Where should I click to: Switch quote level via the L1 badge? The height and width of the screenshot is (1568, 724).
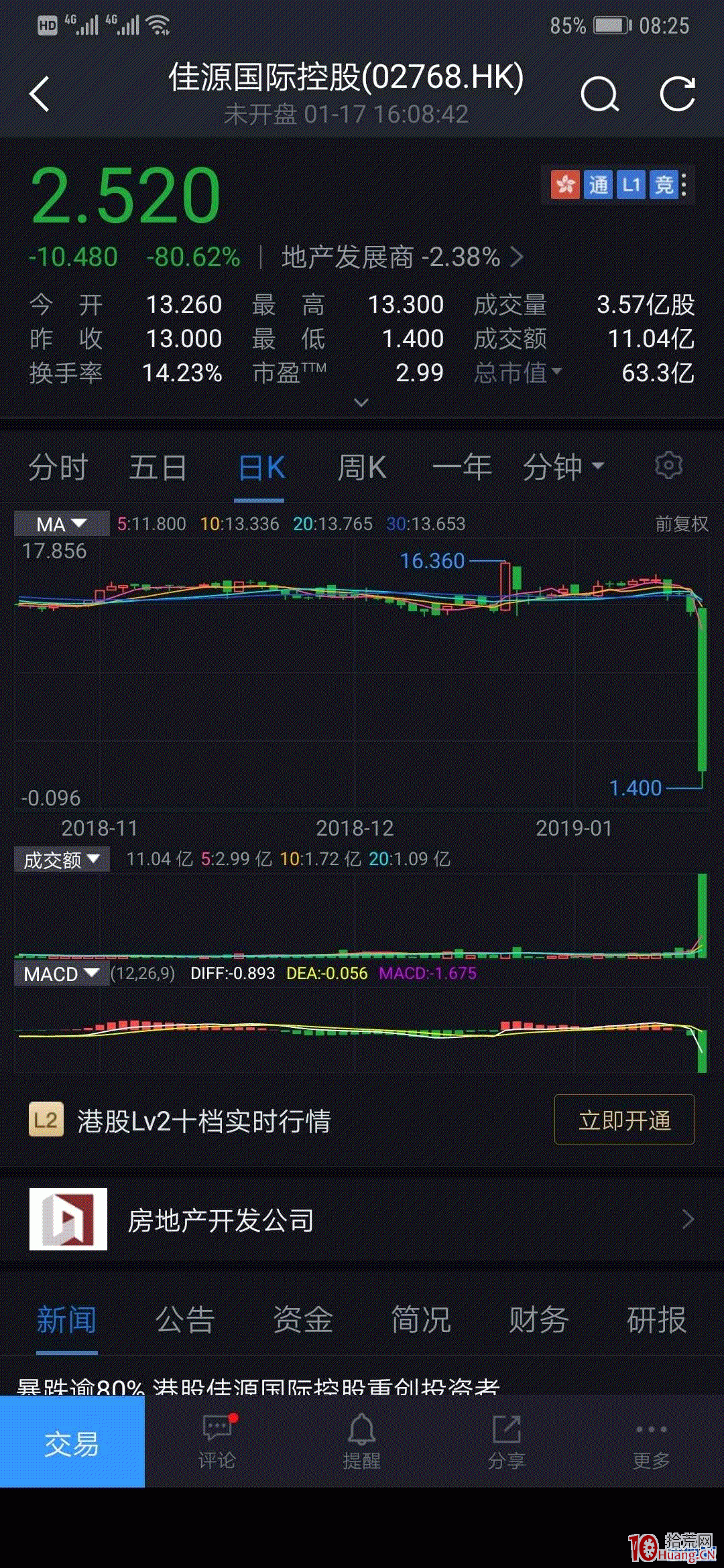point(632,186)
